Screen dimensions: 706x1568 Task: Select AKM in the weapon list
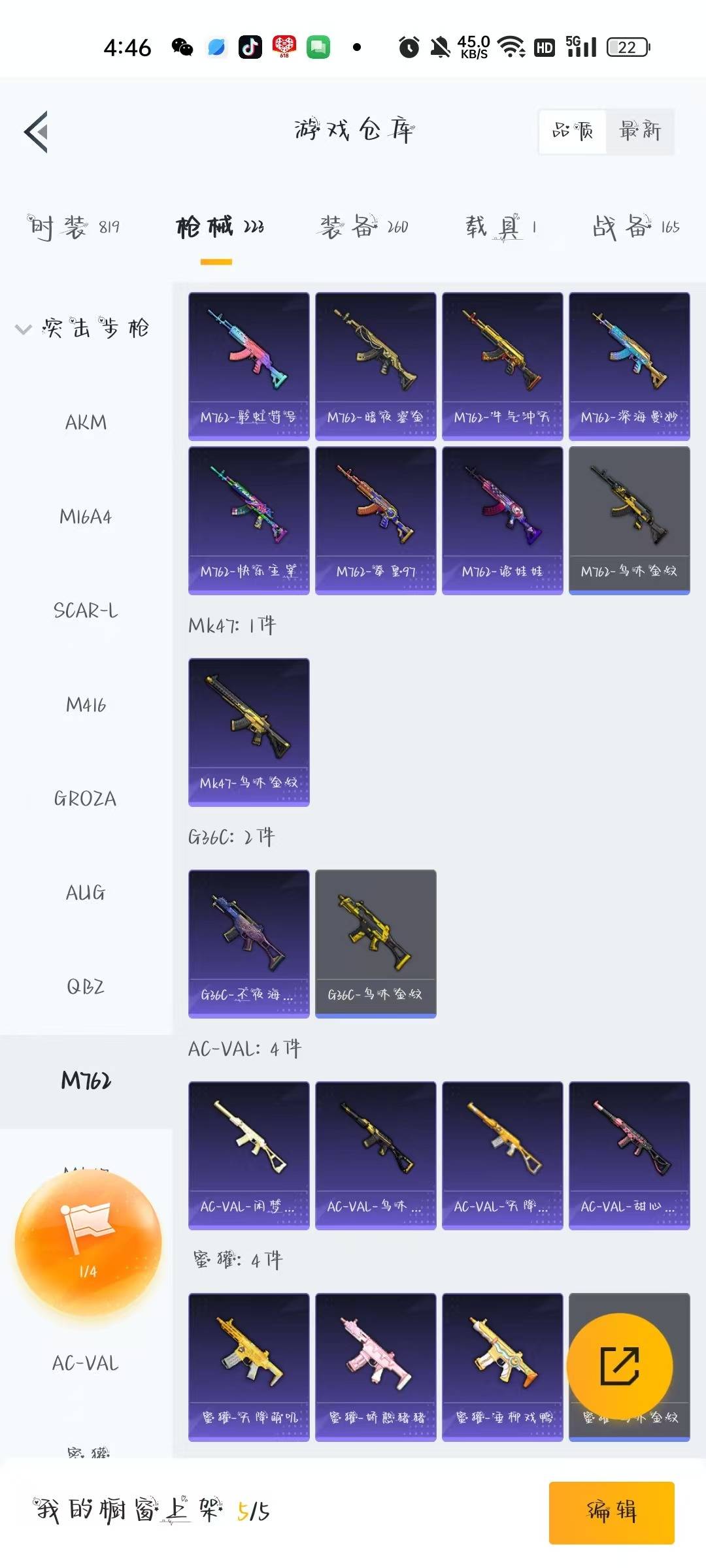point(86,423)
